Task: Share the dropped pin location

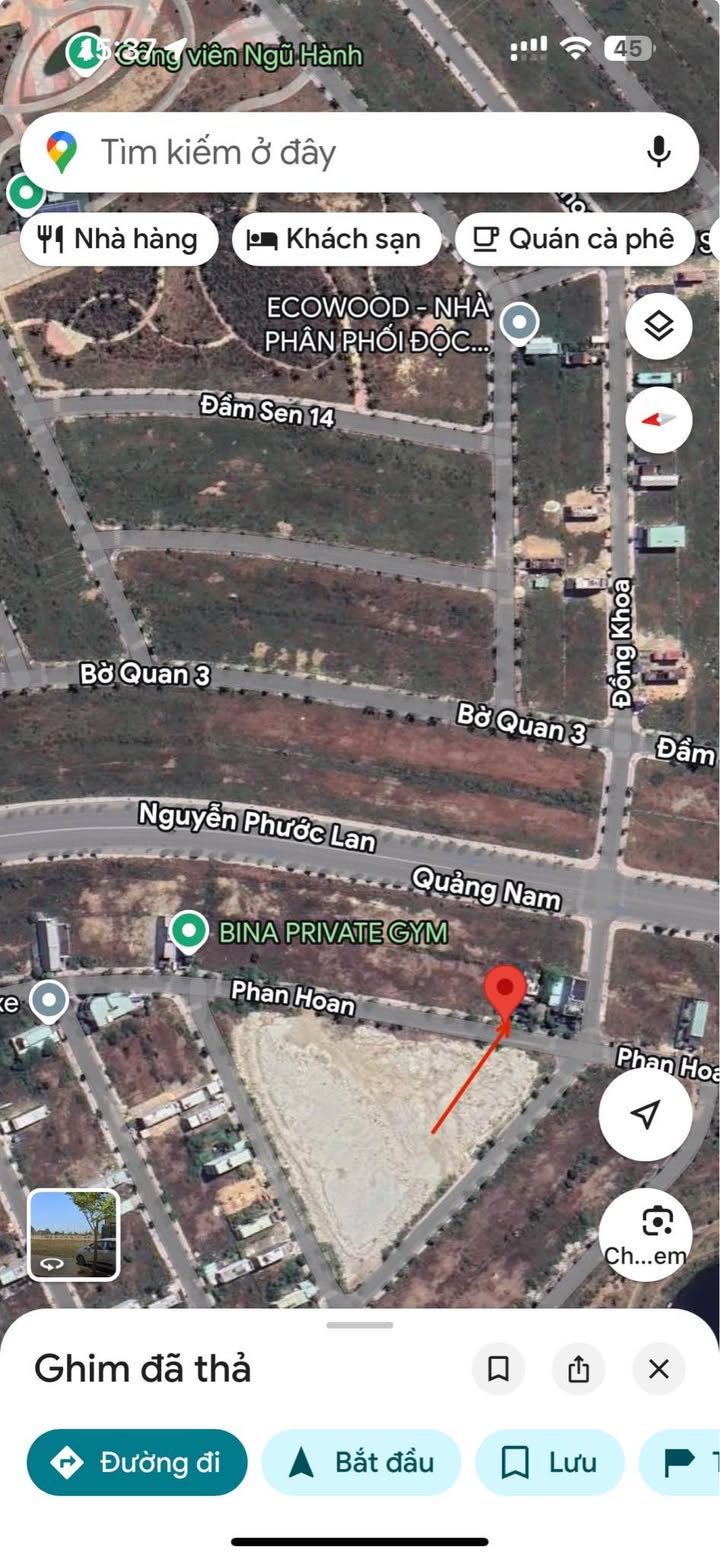Action: (579, 1369)
